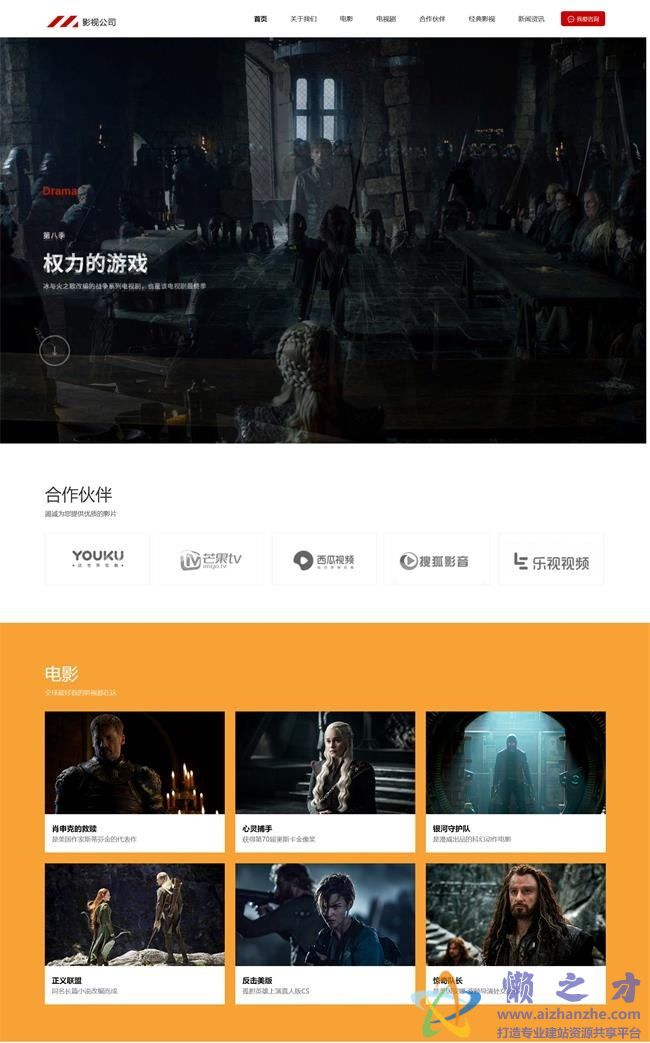
Task: Open the 芒果tv partner tile
Action: click(x=211, y=559)
